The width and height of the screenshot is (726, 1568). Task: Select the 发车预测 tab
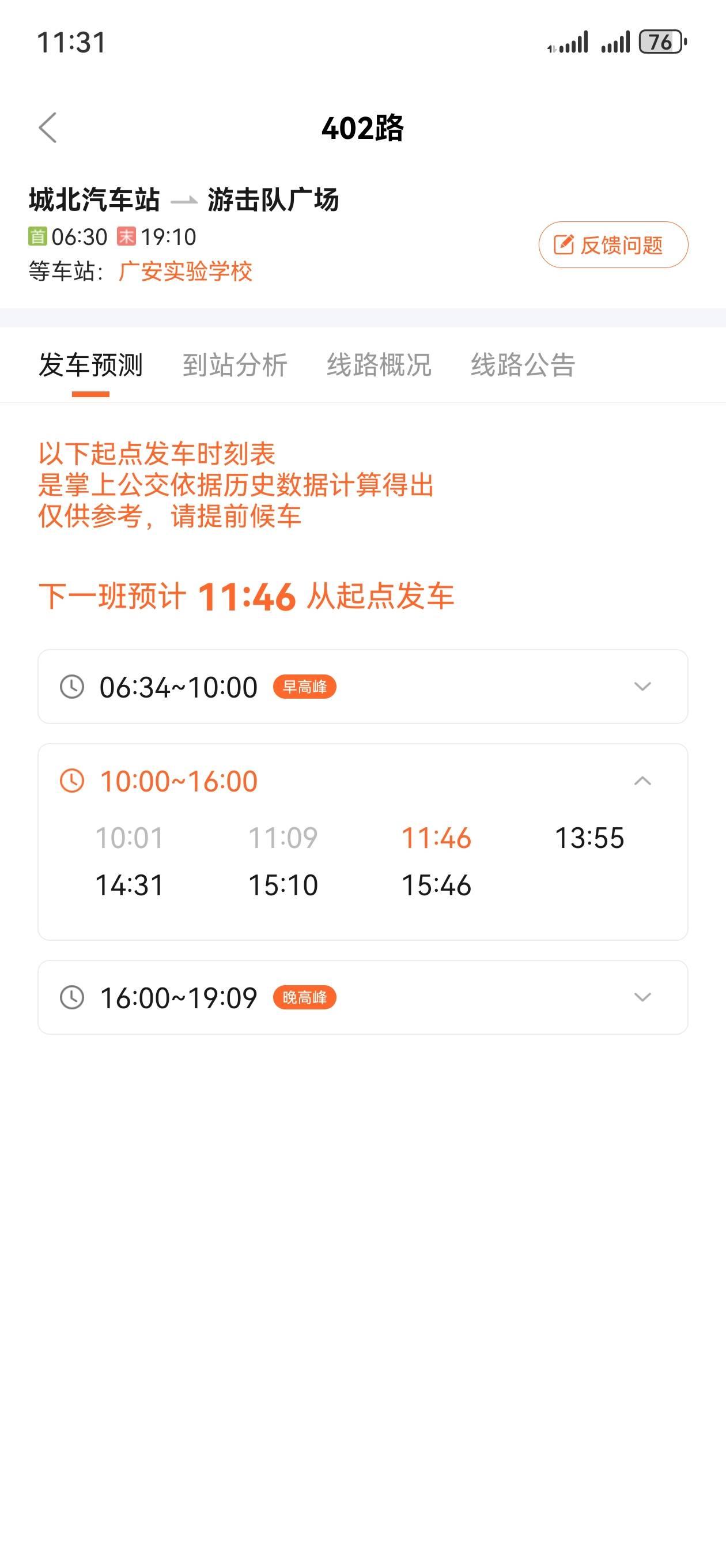pyautogui.click(x=90, y=365)
